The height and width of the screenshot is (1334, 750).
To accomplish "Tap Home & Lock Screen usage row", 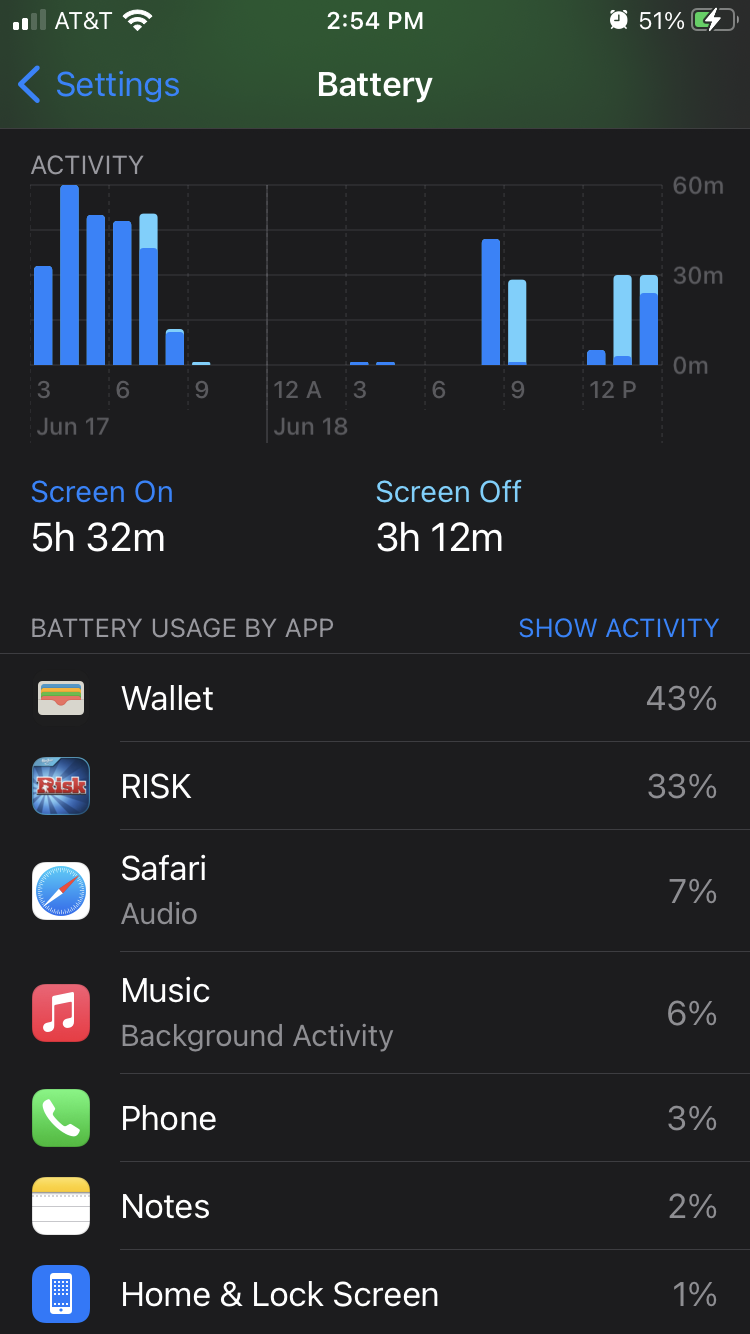I will (x=375, y=1294).
